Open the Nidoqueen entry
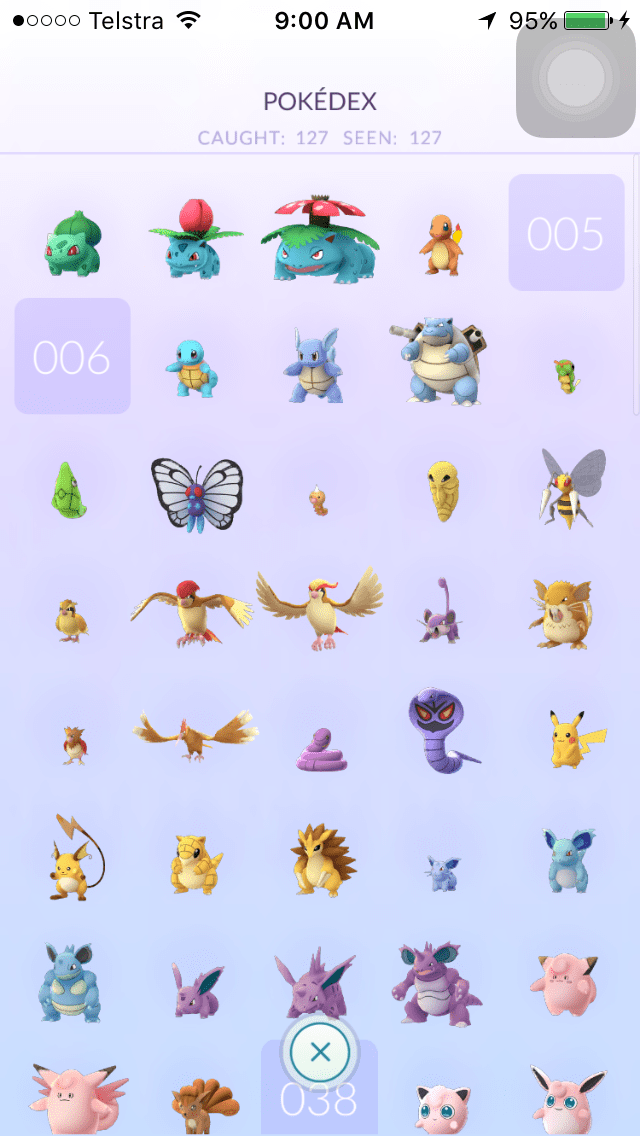 click(72, 982)
